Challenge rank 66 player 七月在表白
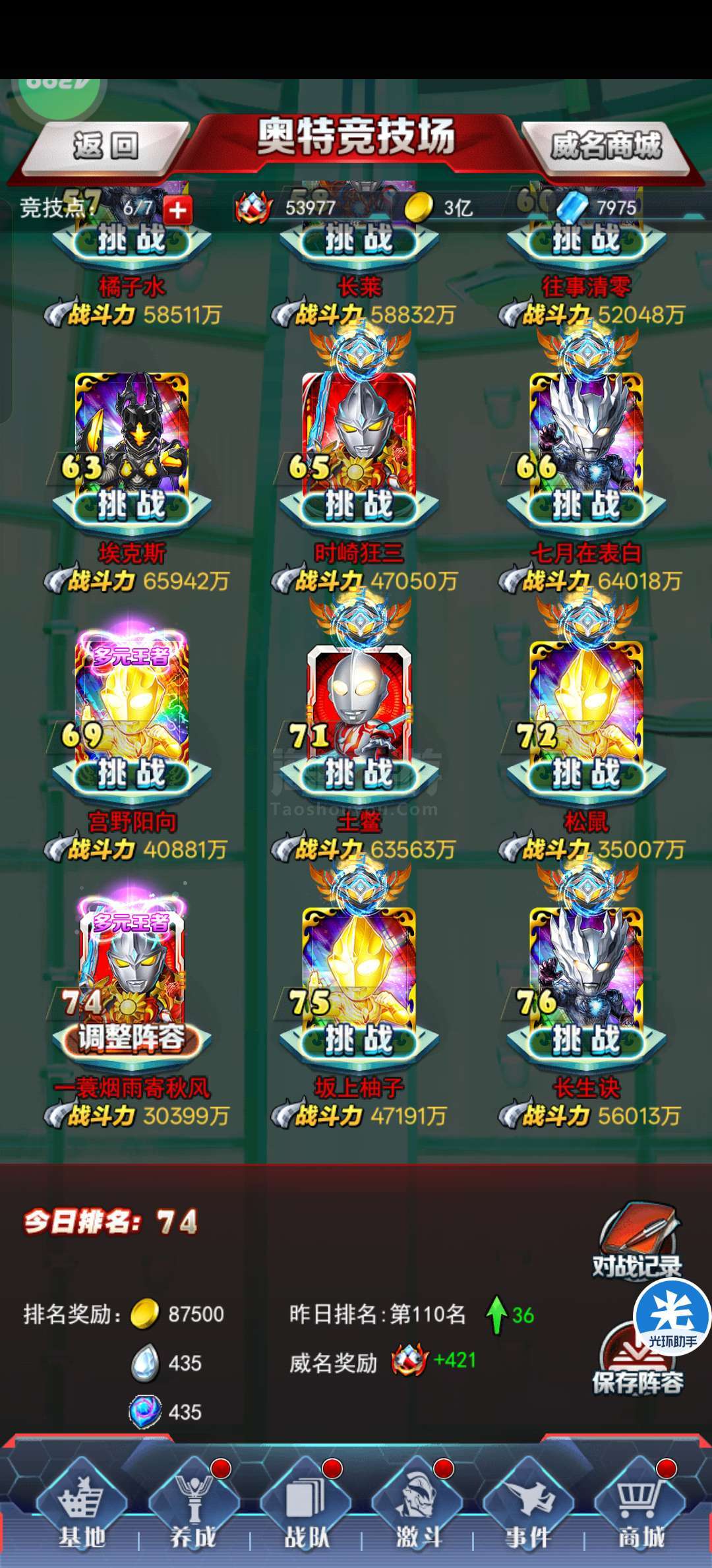The height and width of the screenshot is (1568, 712). (586, 506)
